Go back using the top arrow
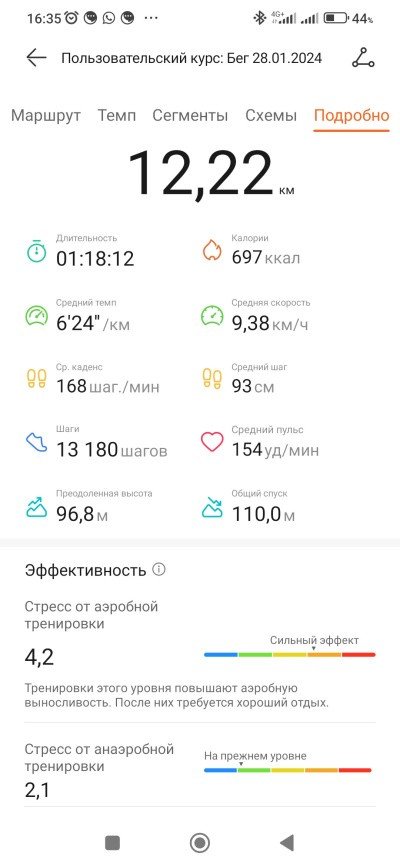 click(37, 58)
